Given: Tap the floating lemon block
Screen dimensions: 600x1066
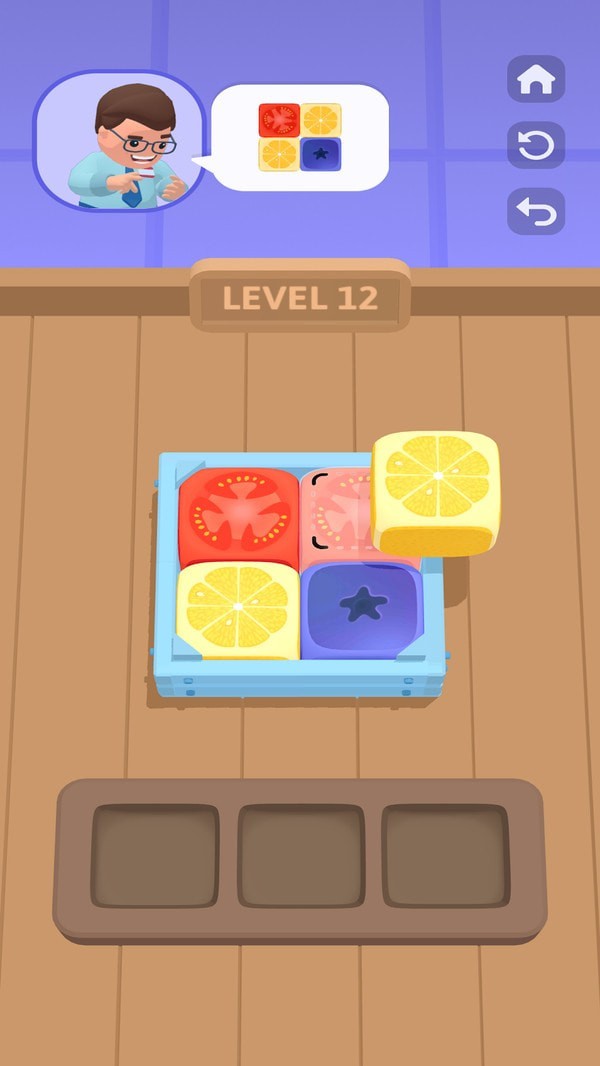Looking at the screenshot, I should (x=435, y=490).
